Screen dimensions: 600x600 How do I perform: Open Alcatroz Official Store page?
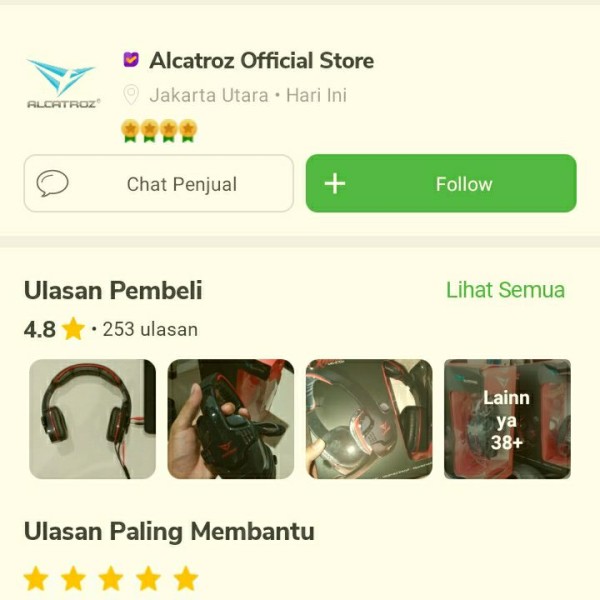pos(261,61)
